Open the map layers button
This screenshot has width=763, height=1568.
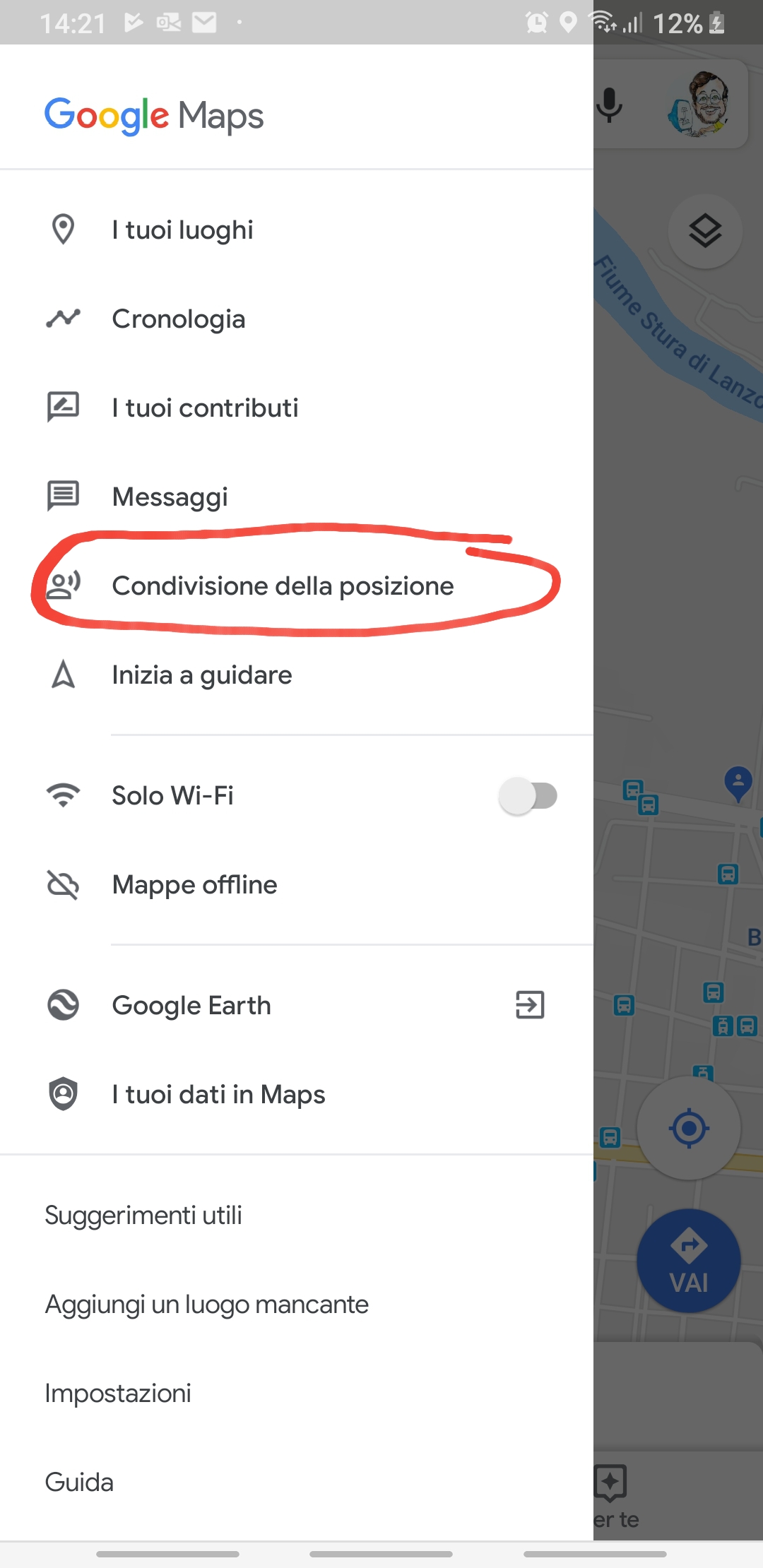(704, 231)
